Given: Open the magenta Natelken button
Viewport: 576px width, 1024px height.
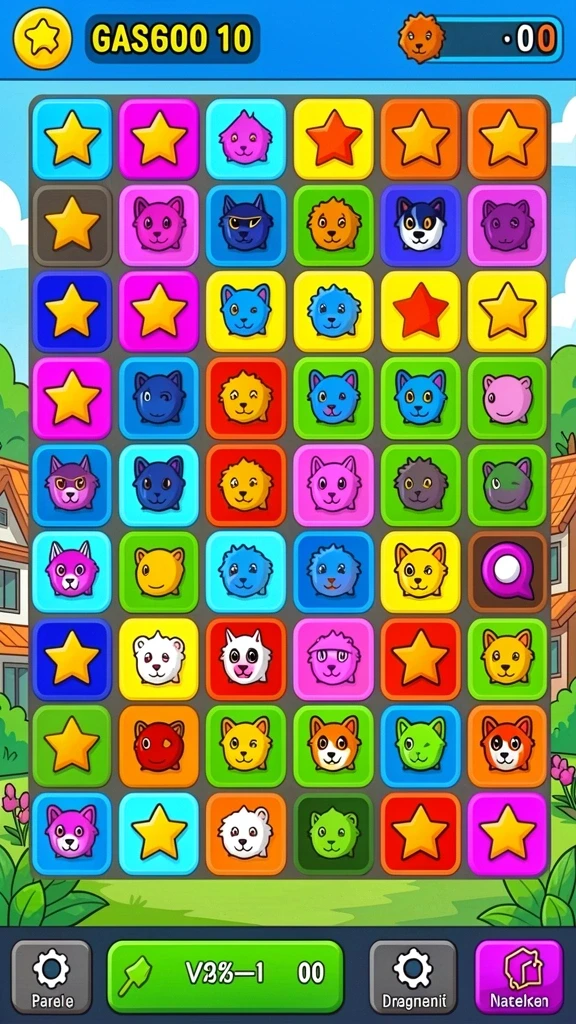Looking at the screenshot, I should pyautogui.click(x=519, y=976).
